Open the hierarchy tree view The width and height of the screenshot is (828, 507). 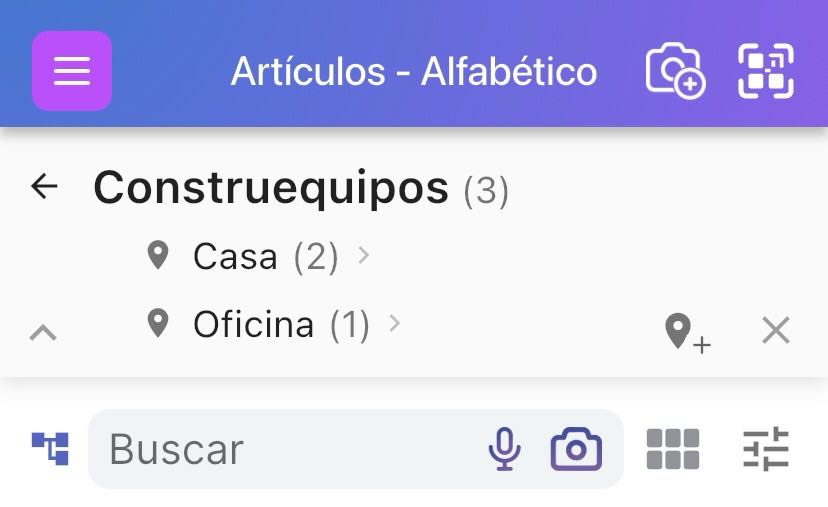50,448
